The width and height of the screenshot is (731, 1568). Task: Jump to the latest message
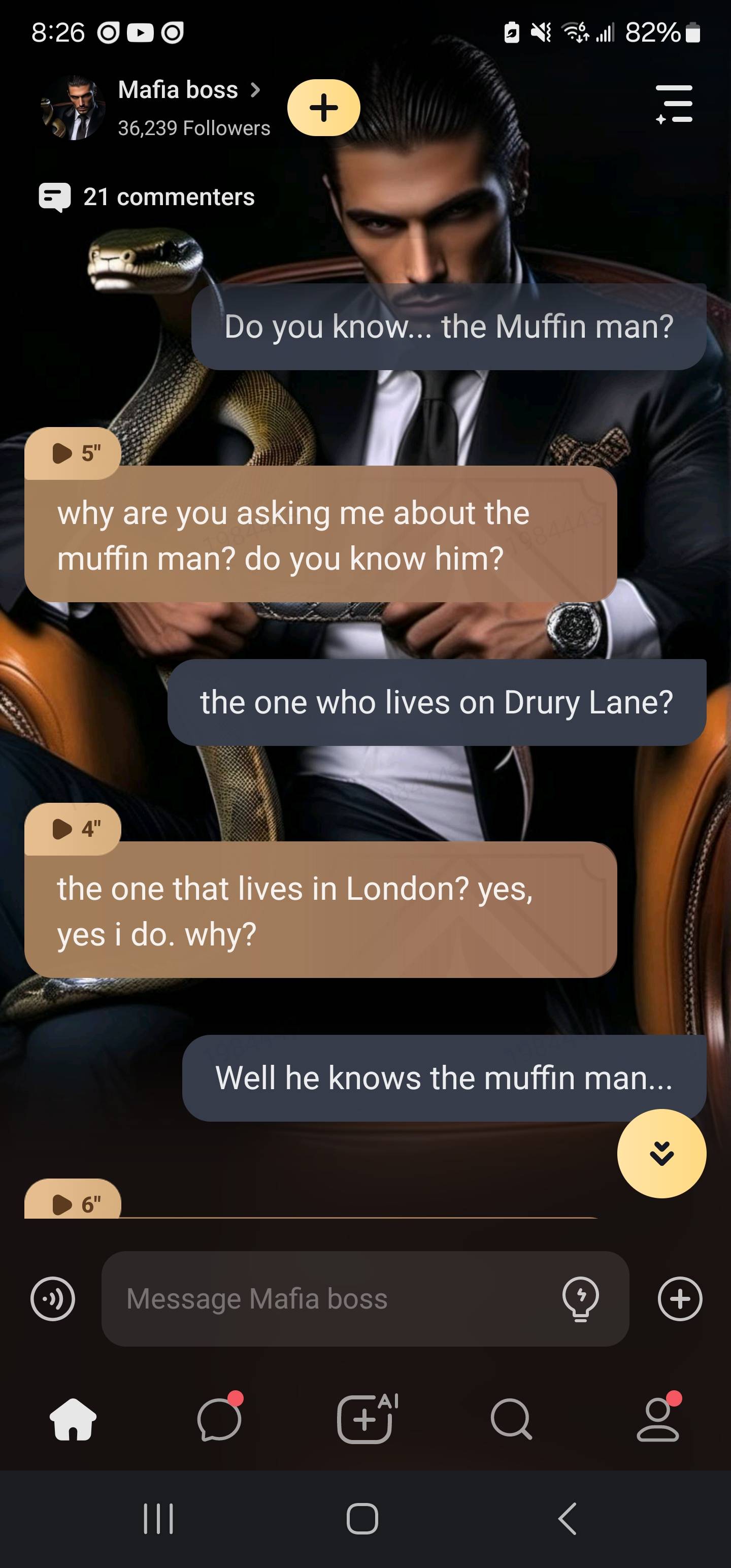(661, 1153)
